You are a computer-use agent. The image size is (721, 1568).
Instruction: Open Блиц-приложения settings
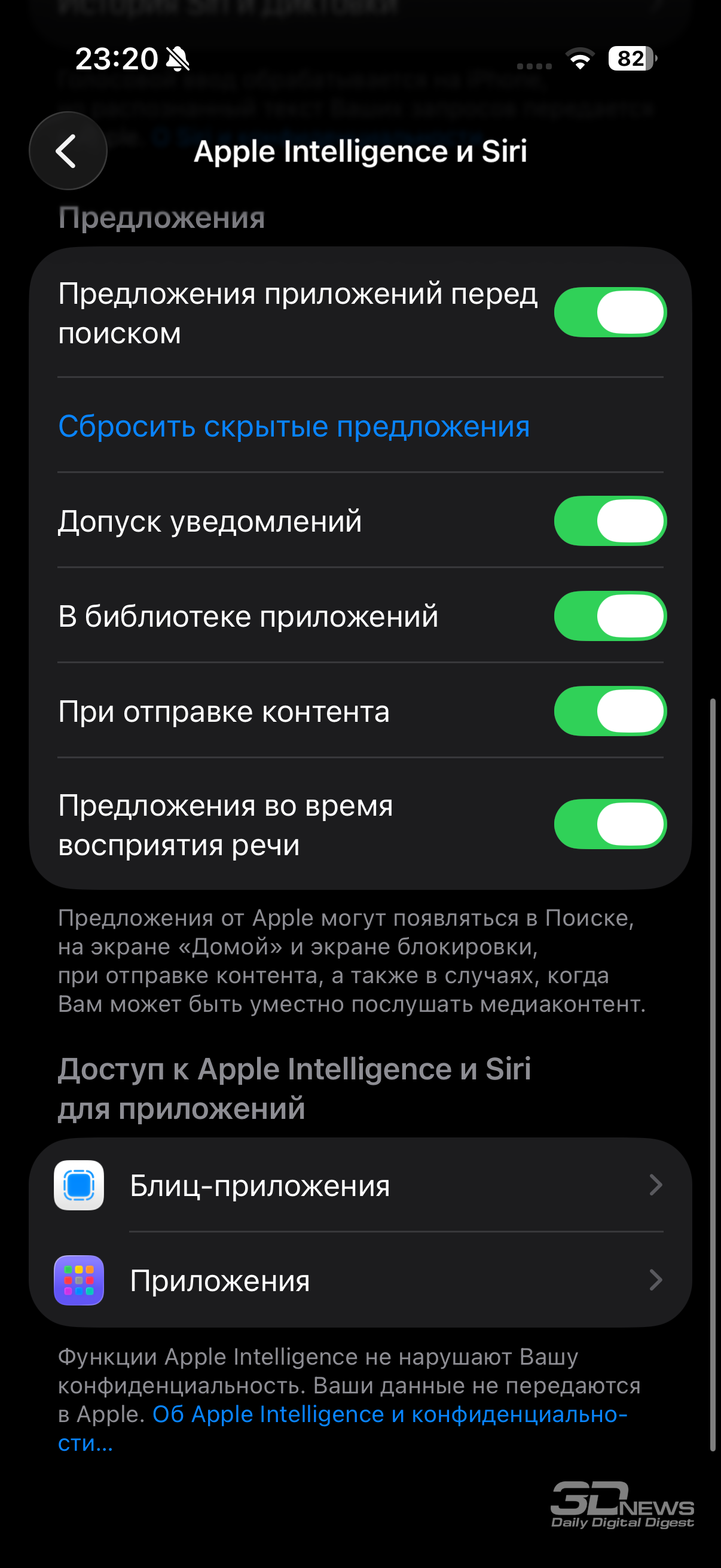coord(360,1185)
